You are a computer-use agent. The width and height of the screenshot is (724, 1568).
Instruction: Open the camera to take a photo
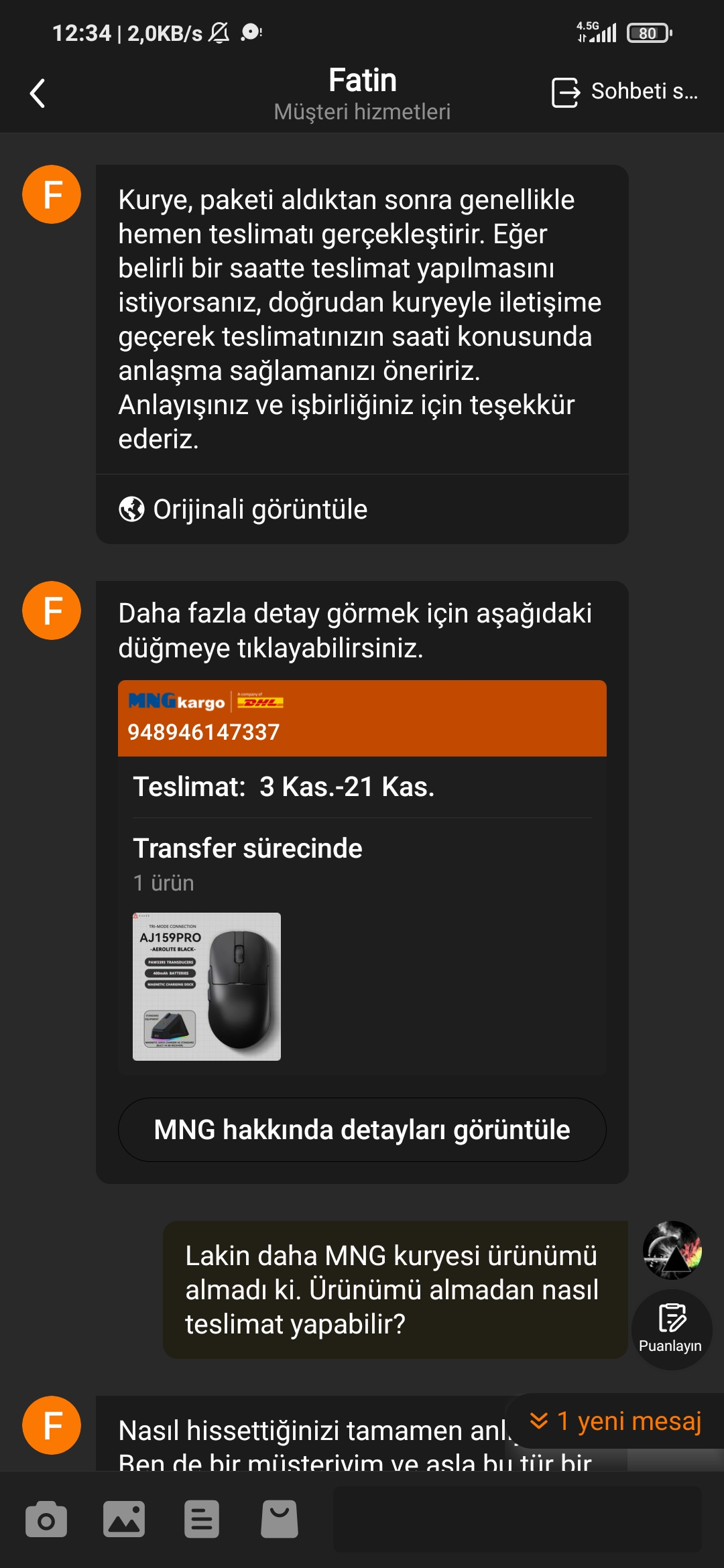[x=46, y=1519]
